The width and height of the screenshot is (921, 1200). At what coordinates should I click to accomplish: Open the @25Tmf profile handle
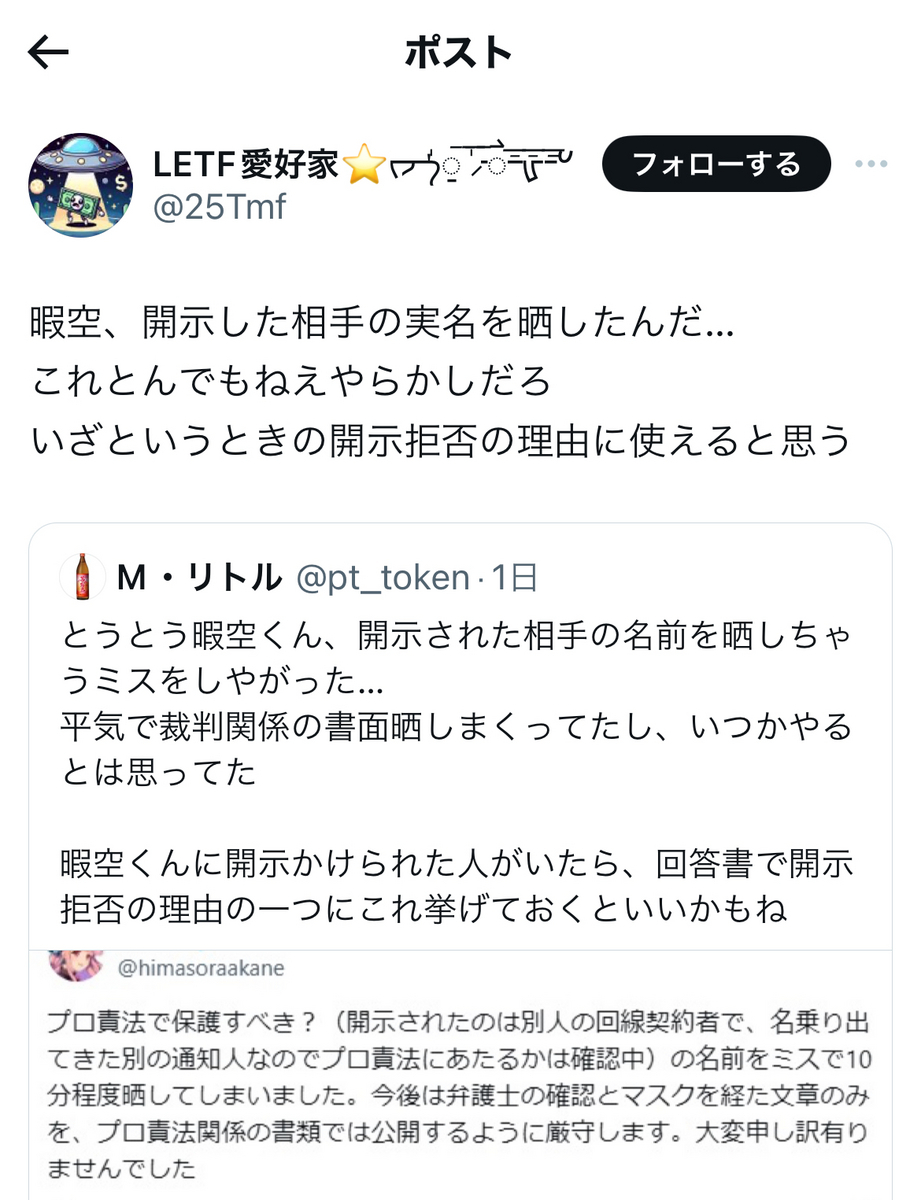[x=220, y=206]
